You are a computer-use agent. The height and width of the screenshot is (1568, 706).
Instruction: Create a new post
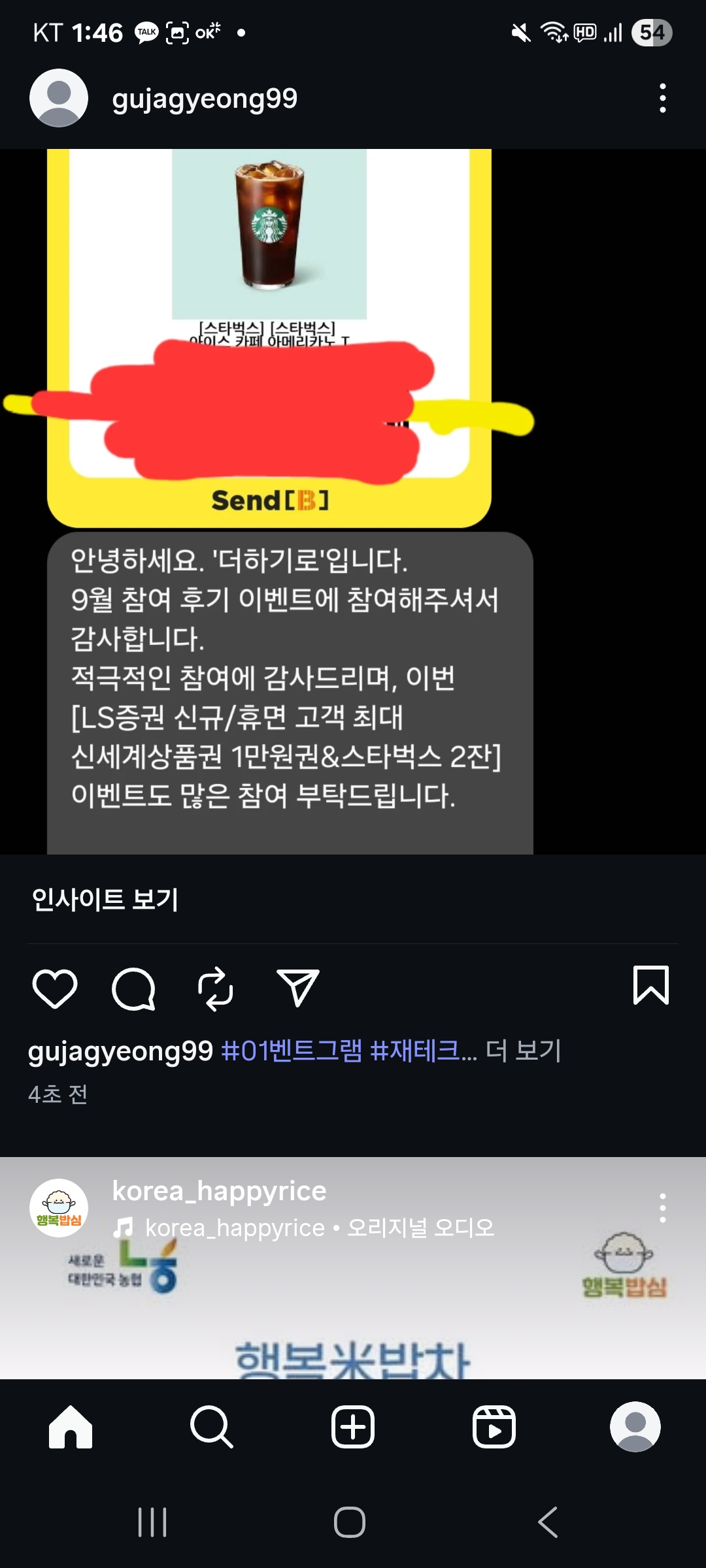pyautogui.click(x=353, y=1428)
